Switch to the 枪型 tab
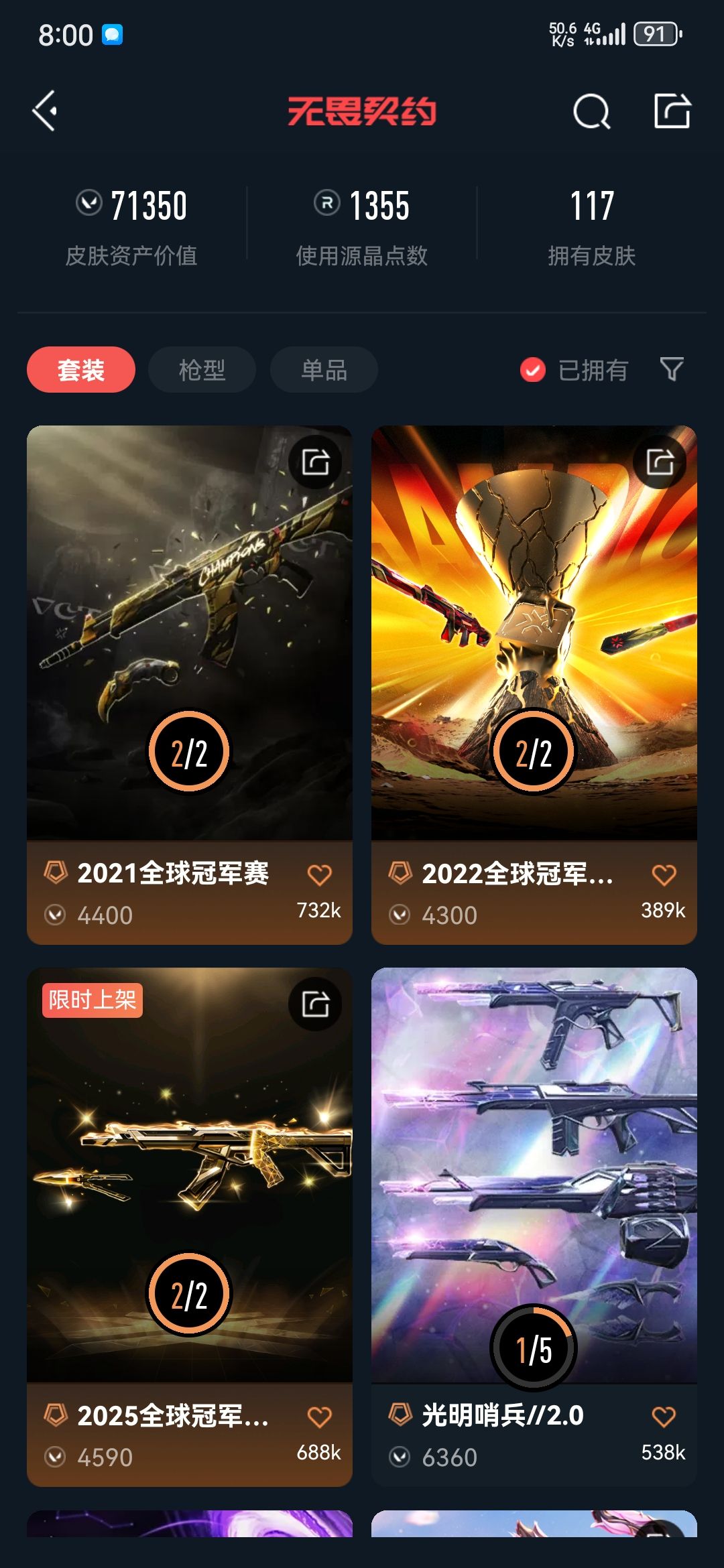The height and width of the screenshot is (1568, 724). (202, 370)
